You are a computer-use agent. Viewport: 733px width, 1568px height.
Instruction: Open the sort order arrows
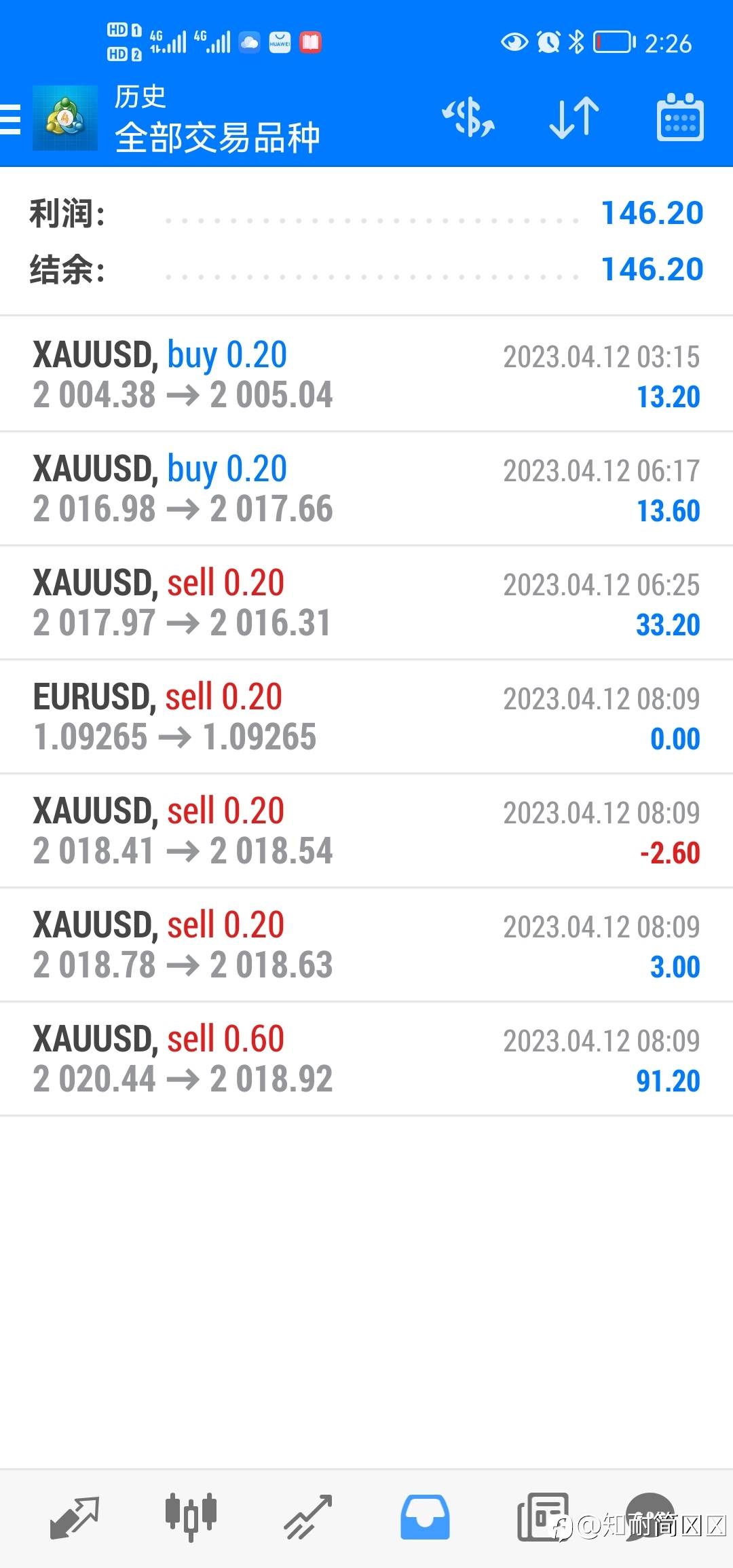click(x=574, y=118)
